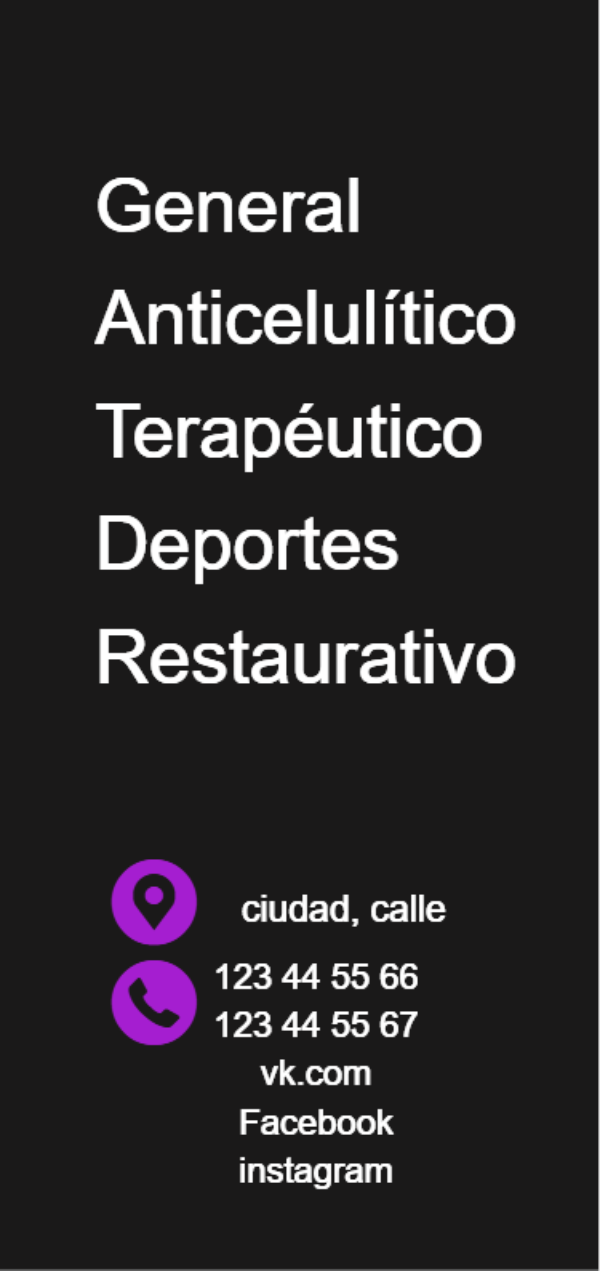
Task: Open the Deportes section
Action: 247,545
